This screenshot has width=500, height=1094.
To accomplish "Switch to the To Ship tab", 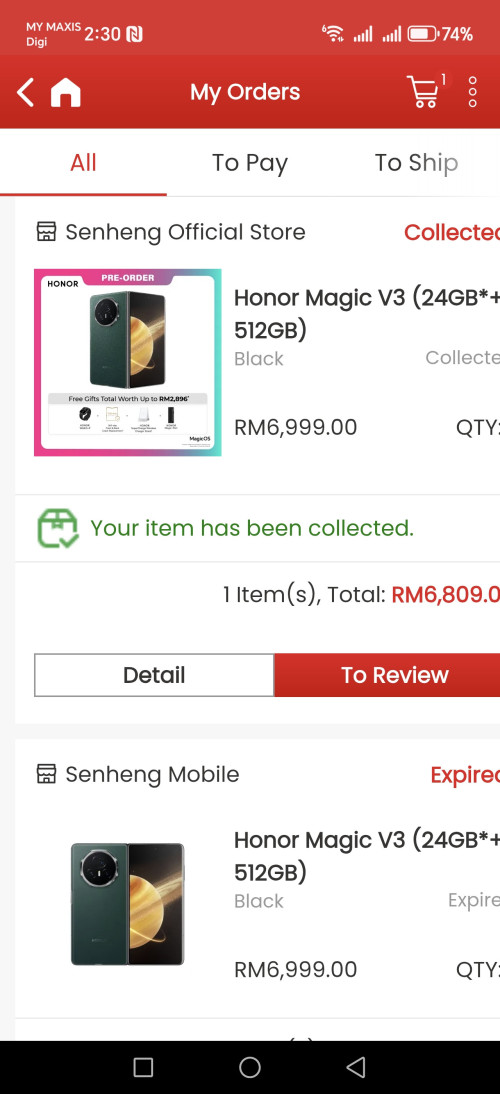I will pyautogui.click(x=416, y=163).
